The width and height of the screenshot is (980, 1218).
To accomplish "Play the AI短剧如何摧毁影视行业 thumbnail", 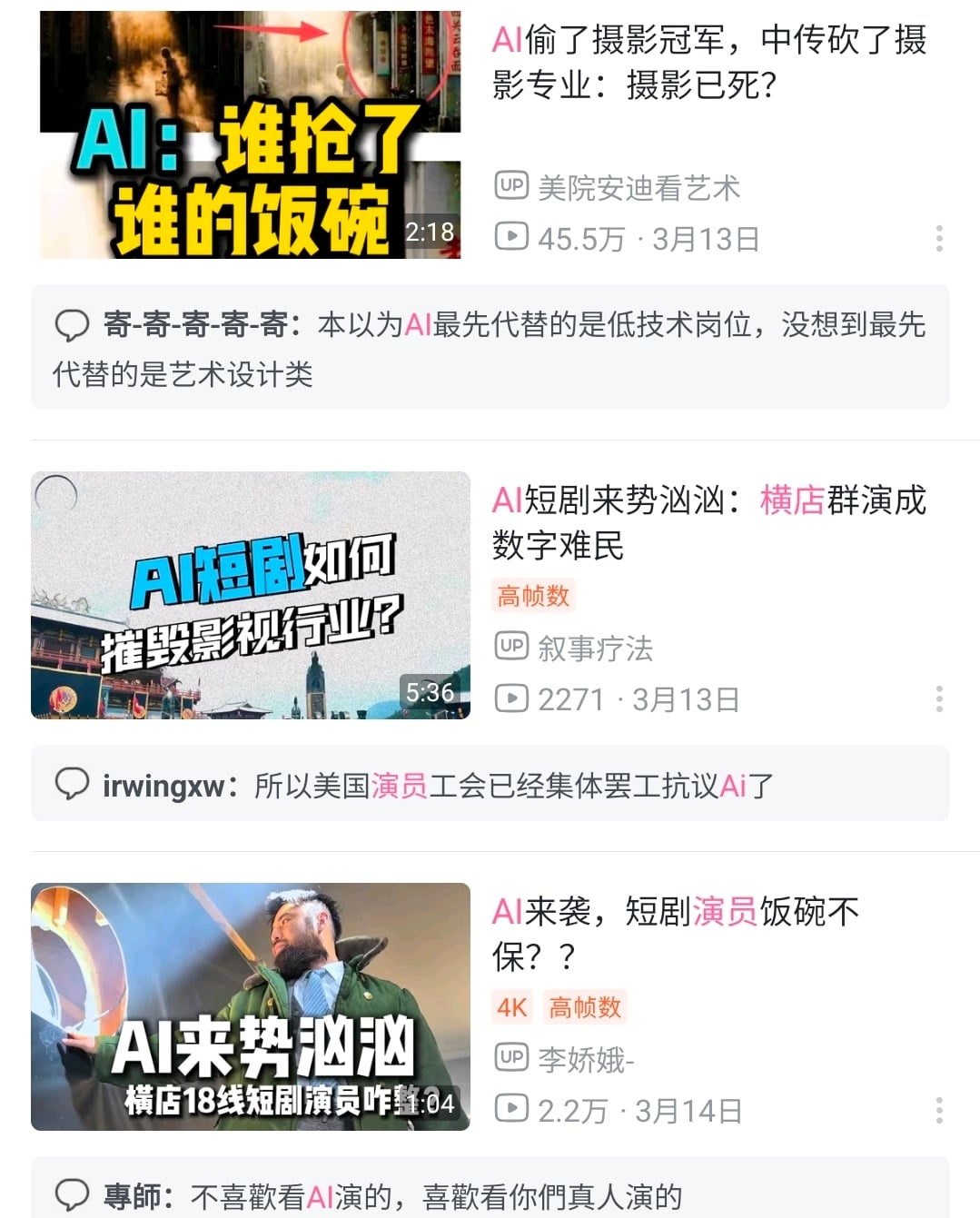I will [250, 595].
